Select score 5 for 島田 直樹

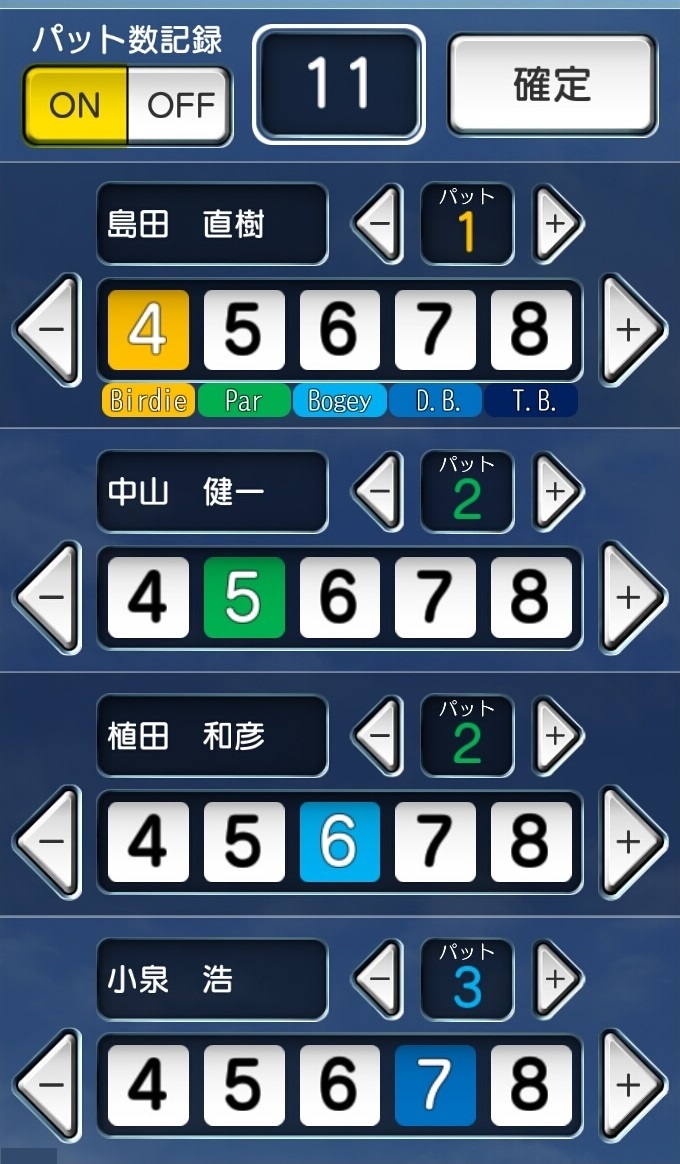point(244,330)
